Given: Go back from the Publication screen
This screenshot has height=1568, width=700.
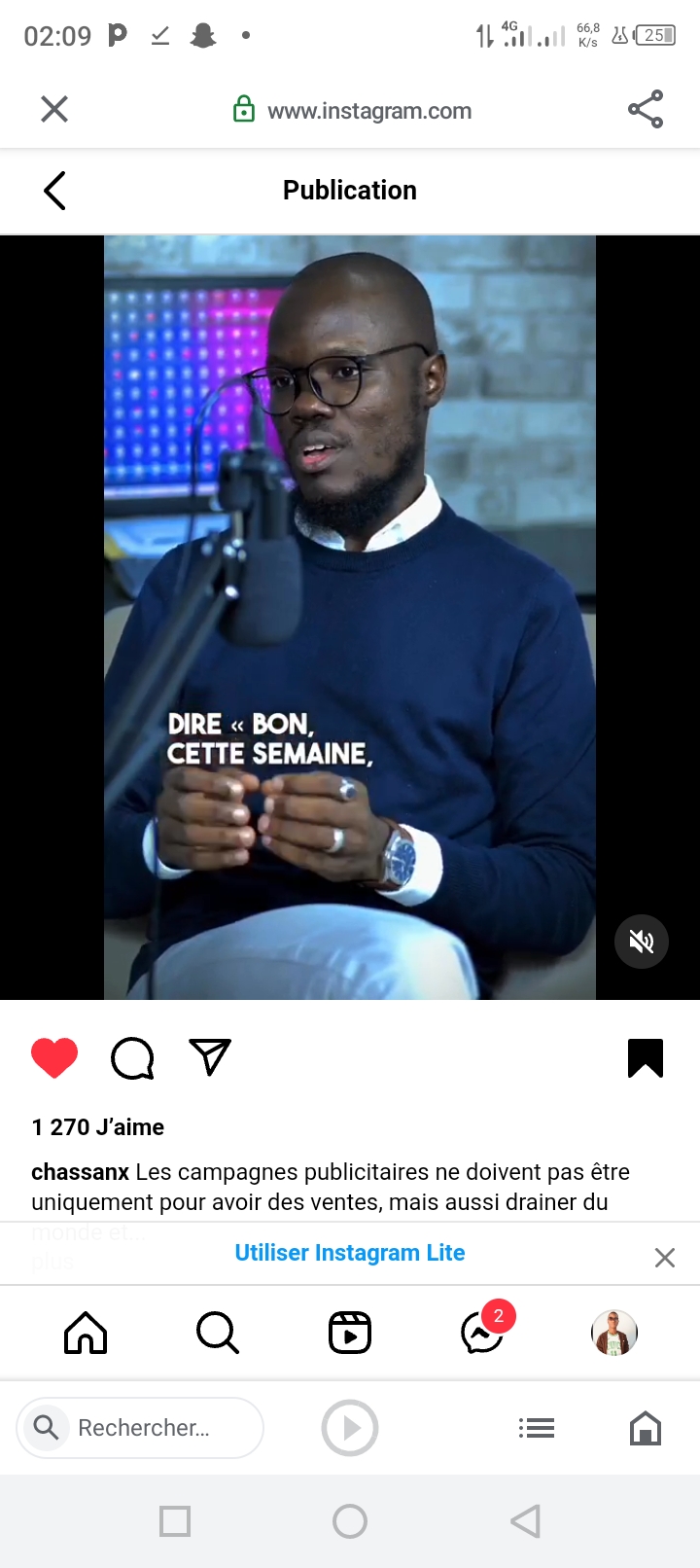Looking at the screenshot, I should pos(55,191).
